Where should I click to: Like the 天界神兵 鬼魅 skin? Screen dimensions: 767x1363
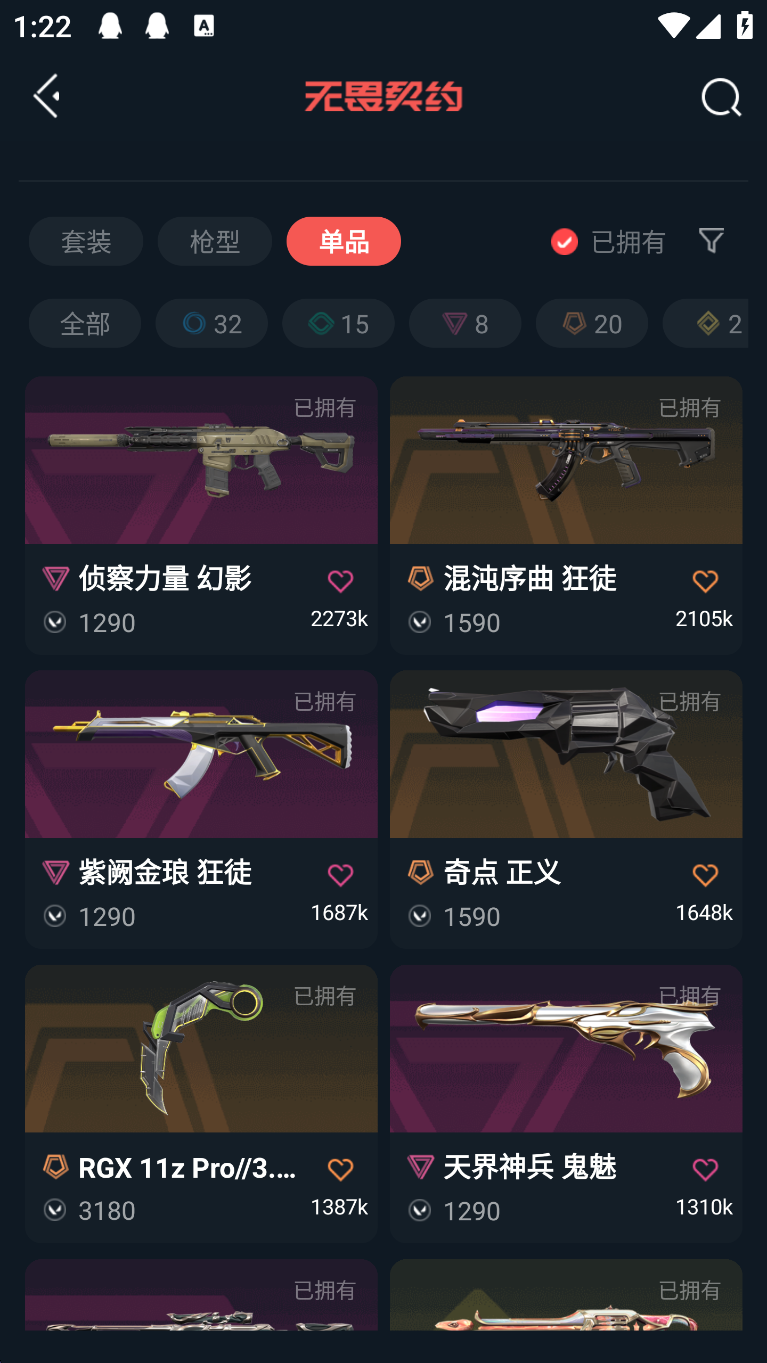tap(705, 1169)
